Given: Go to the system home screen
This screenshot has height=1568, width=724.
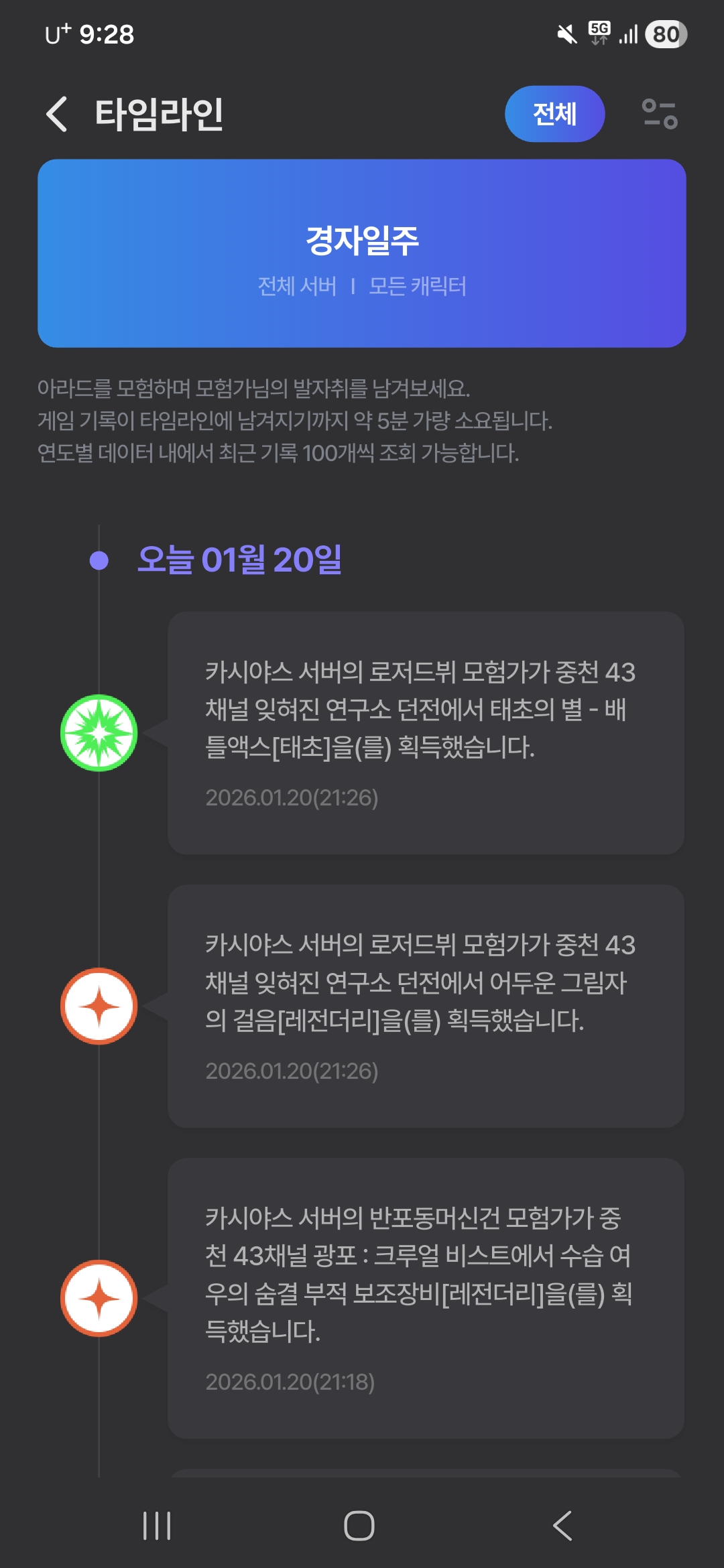Looking at the screenshot, I should click(x=359, y=1526).
